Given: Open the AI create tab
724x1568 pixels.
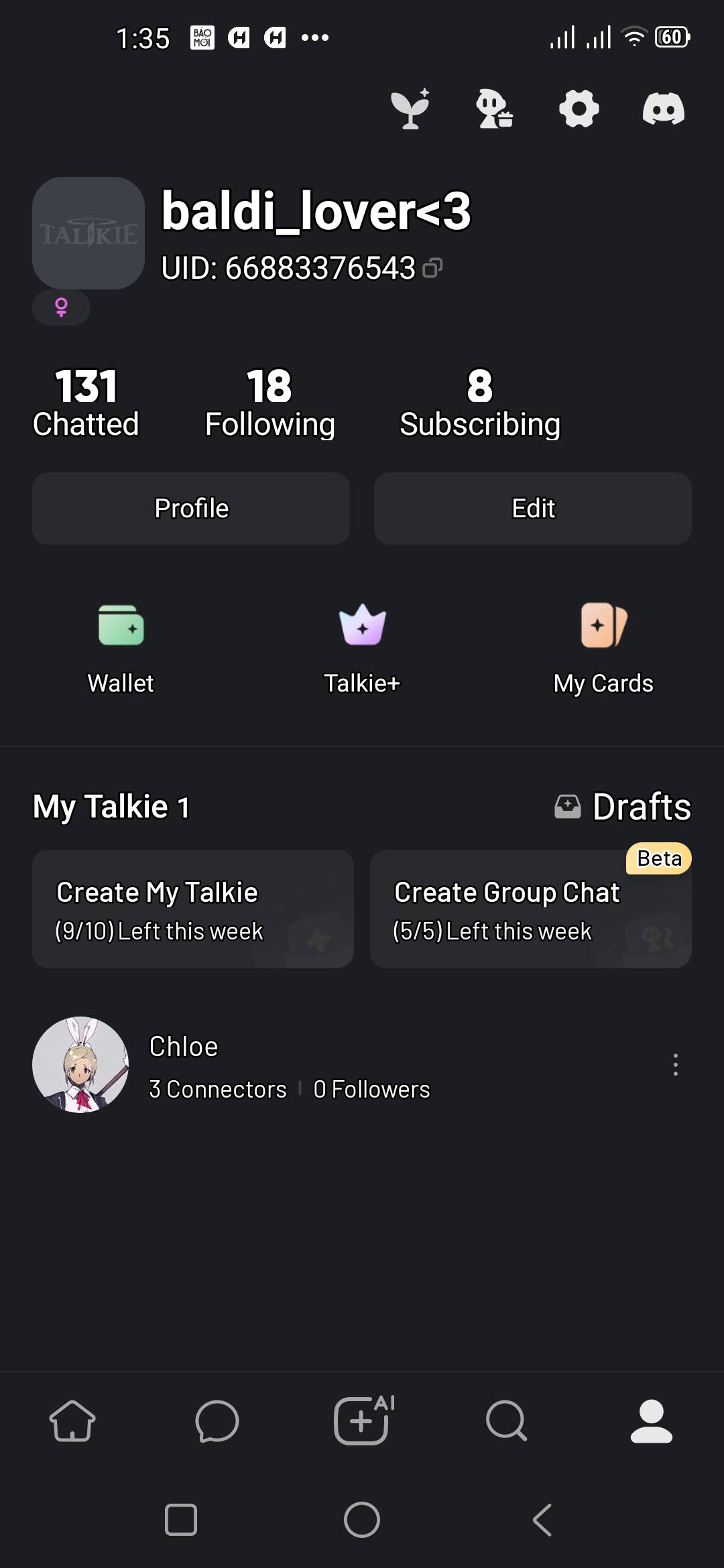Looking at the screenshot, I should pyautogui.click(x=362, y=1421).
